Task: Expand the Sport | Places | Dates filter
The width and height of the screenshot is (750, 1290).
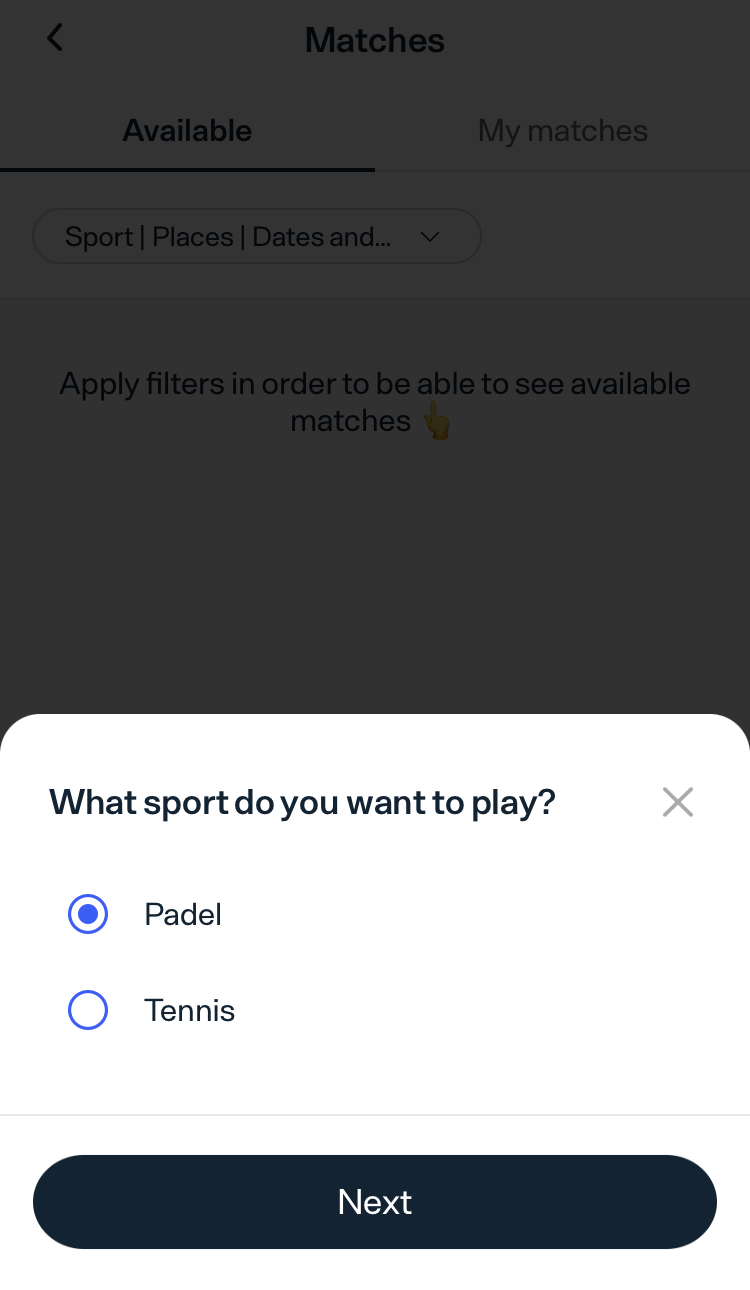Action: 257,237
